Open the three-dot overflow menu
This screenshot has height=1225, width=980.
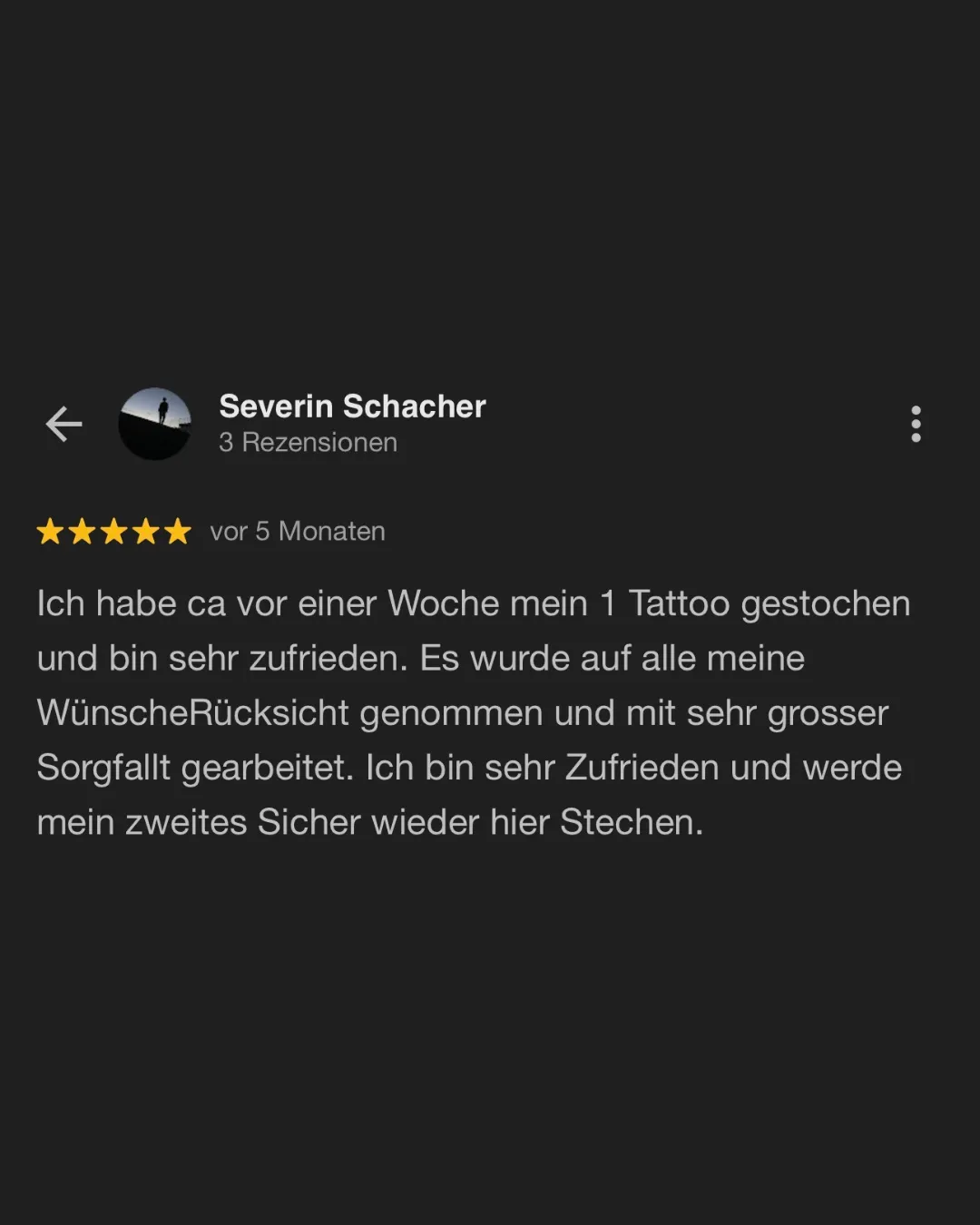[x=916, y=424]
